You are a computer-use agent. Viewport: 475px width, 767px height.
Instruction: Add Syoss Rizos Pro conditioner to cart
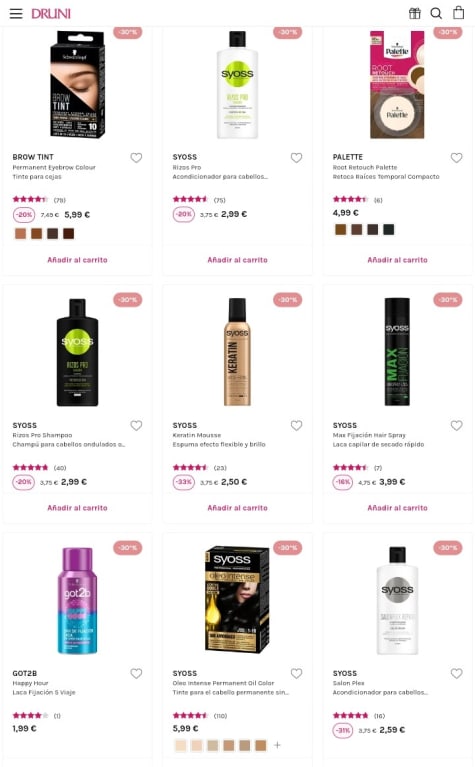(x=237, y=260)
